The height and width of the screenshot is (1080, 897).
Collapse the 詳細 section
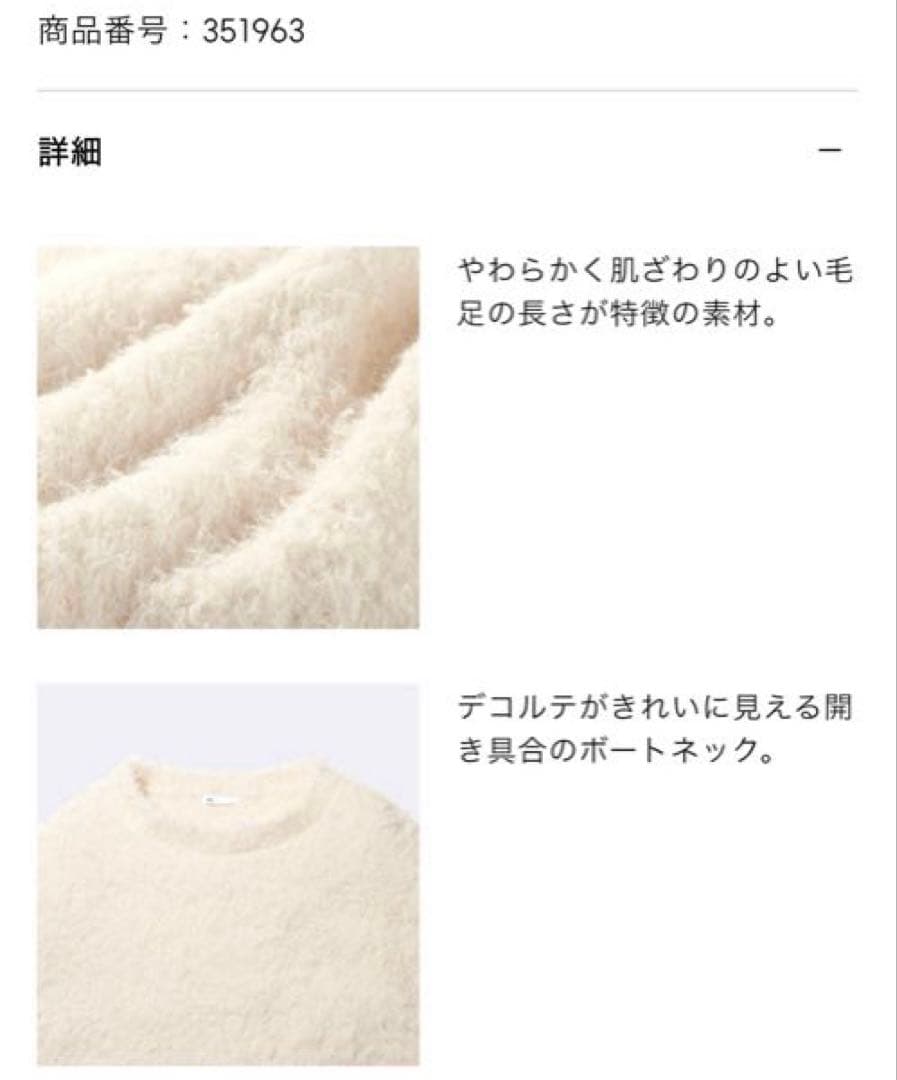pyautogui.click(x=829, y=151)
